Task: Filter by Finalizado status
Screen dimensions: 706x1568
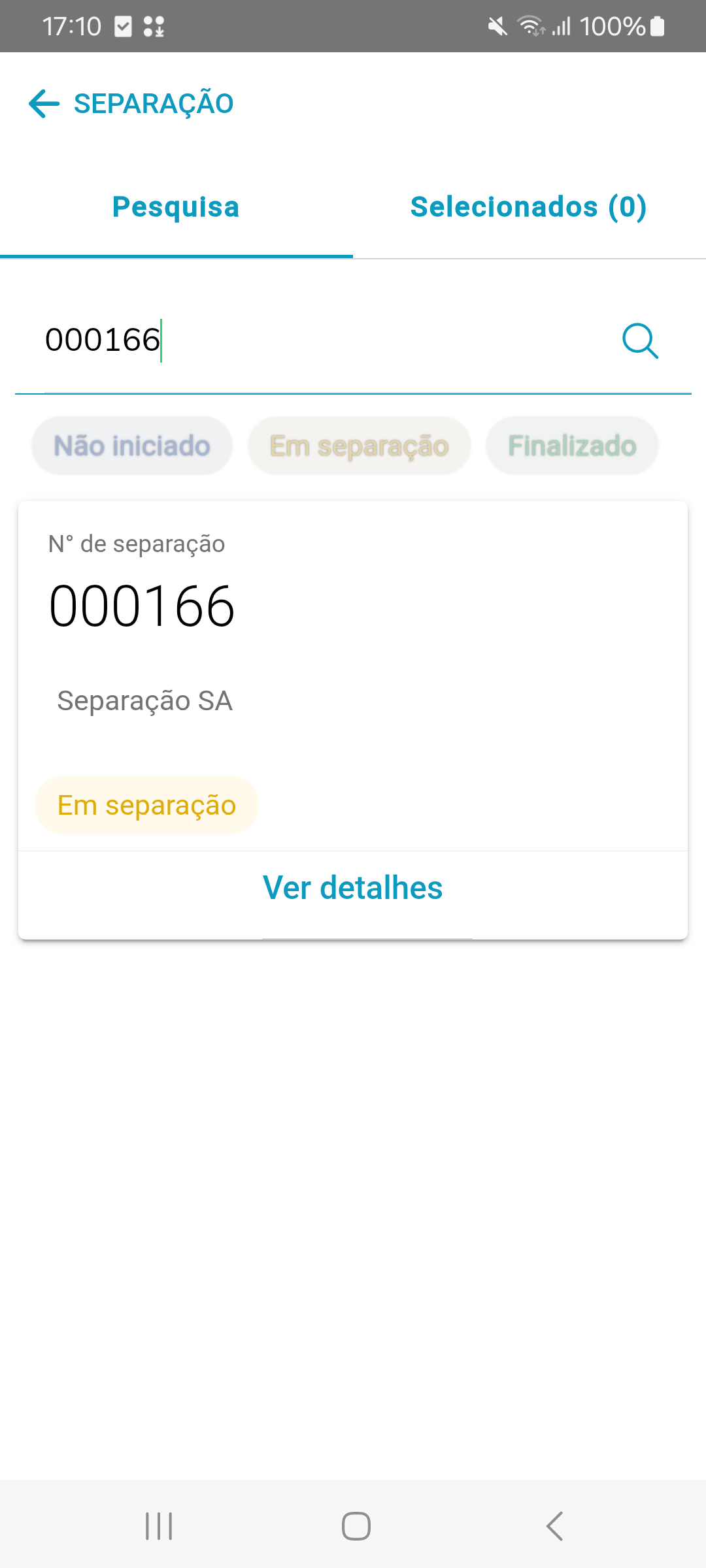Action: (x=572, y=446)
